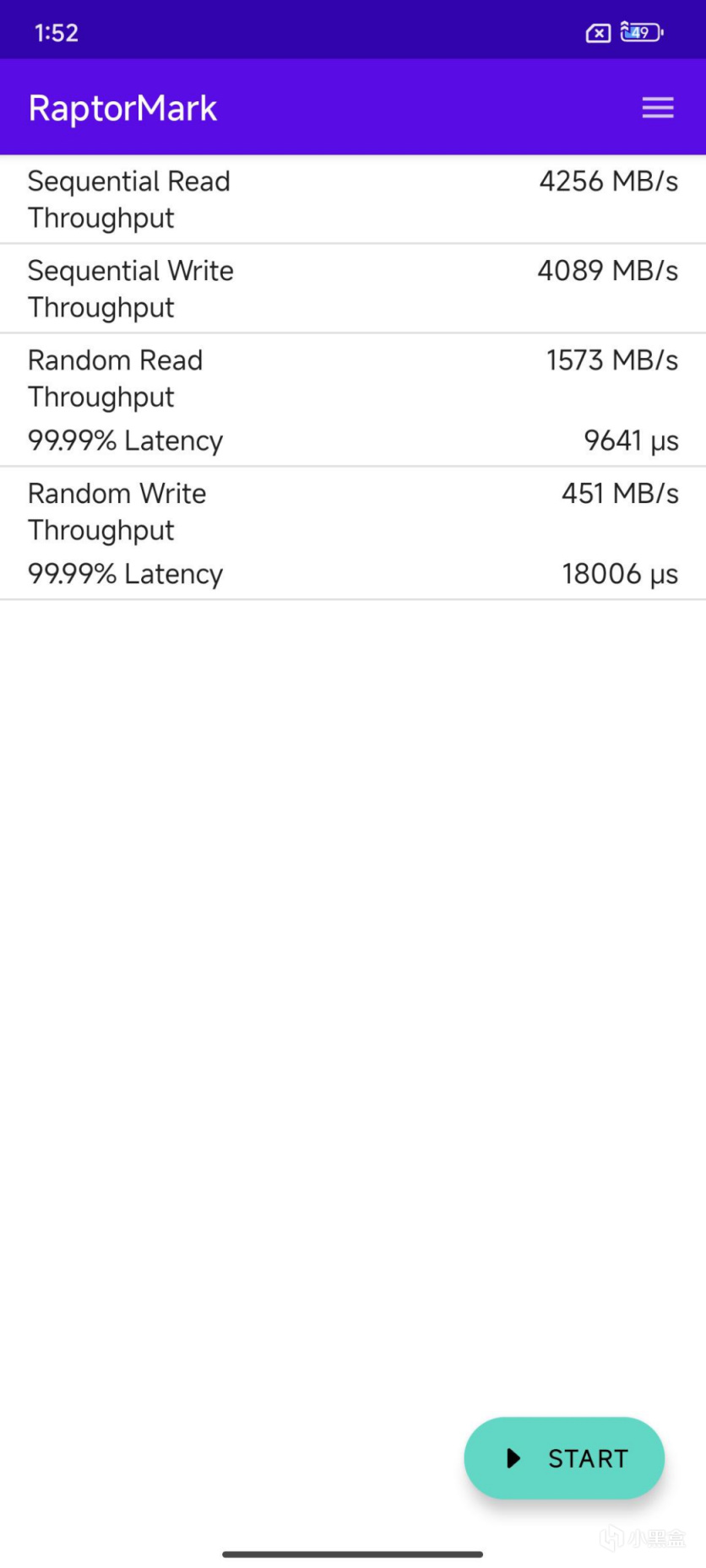Screen dimensions: 706x1568
Task: Open the hamburger menu in the app bar
Action: tap(657, 108)
